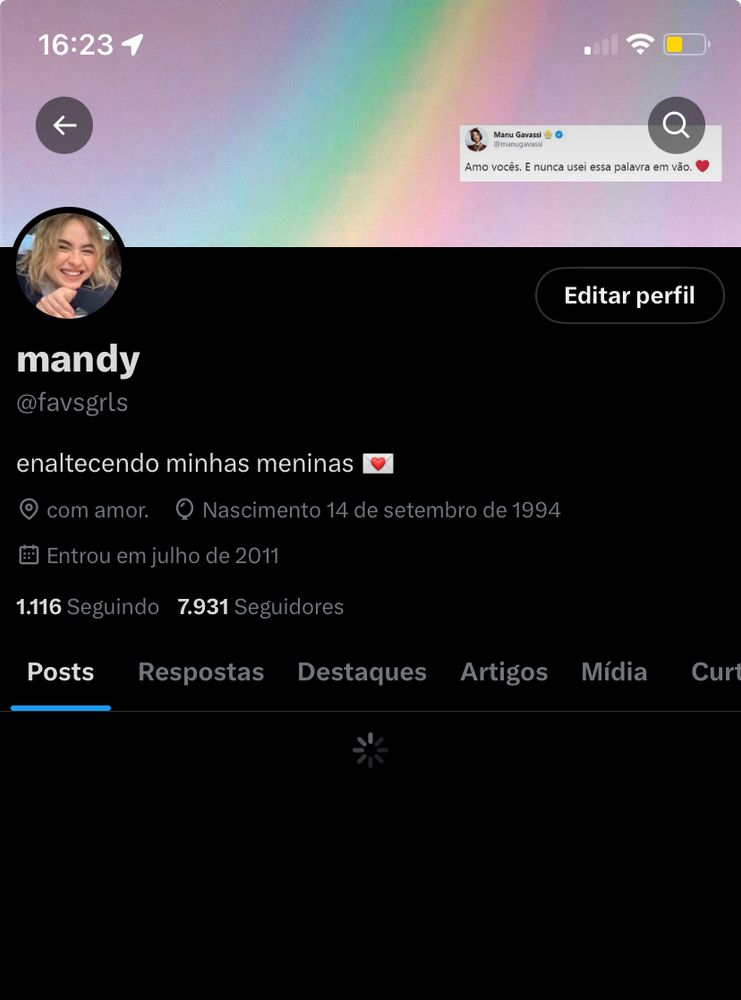741x1000 pixels.
Task: Show the Mídia tab
Action: (x=613, y=672)
